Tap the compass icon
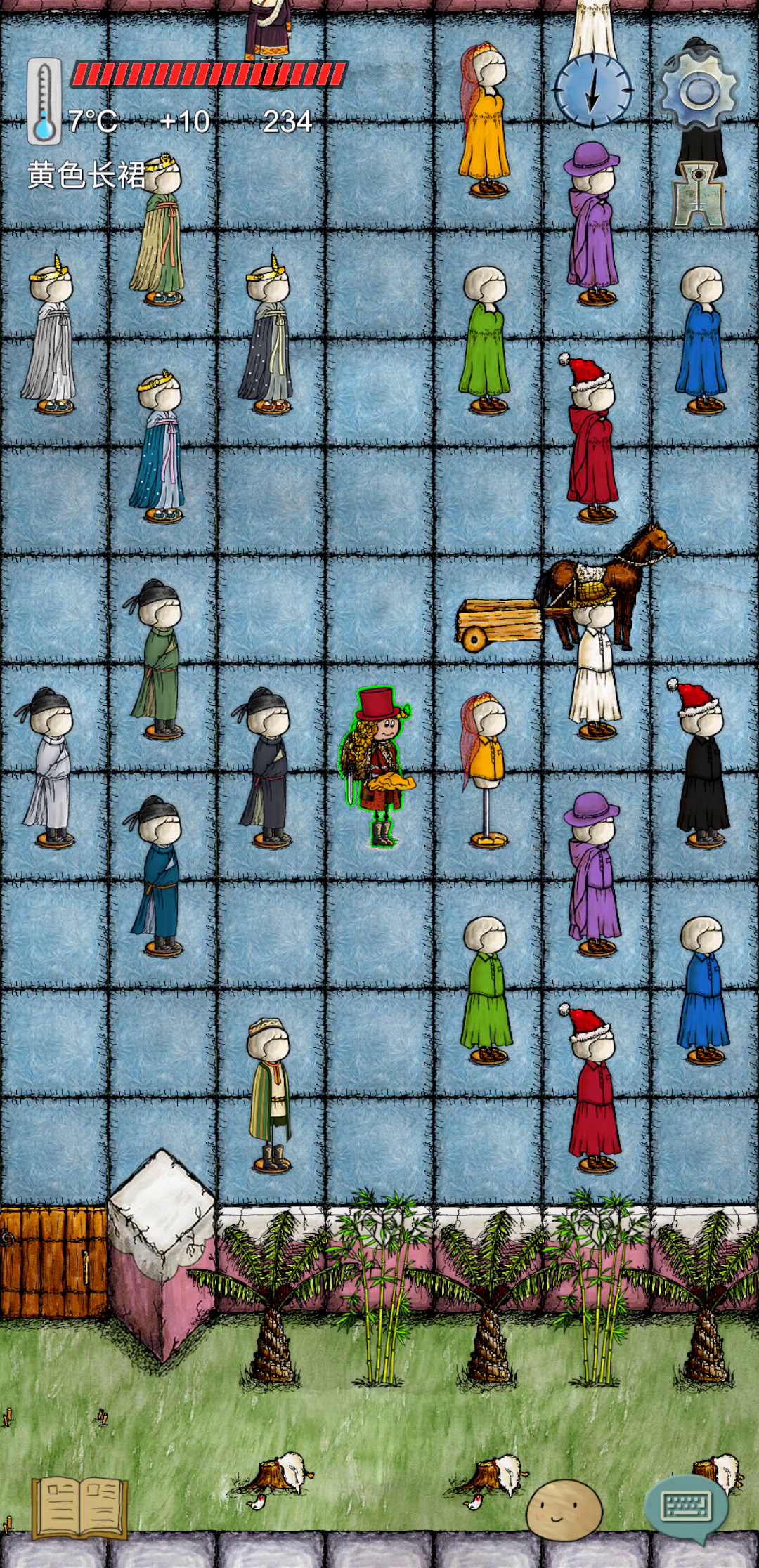The height and width of the screenshot is (1568, 759). point(593,90)
